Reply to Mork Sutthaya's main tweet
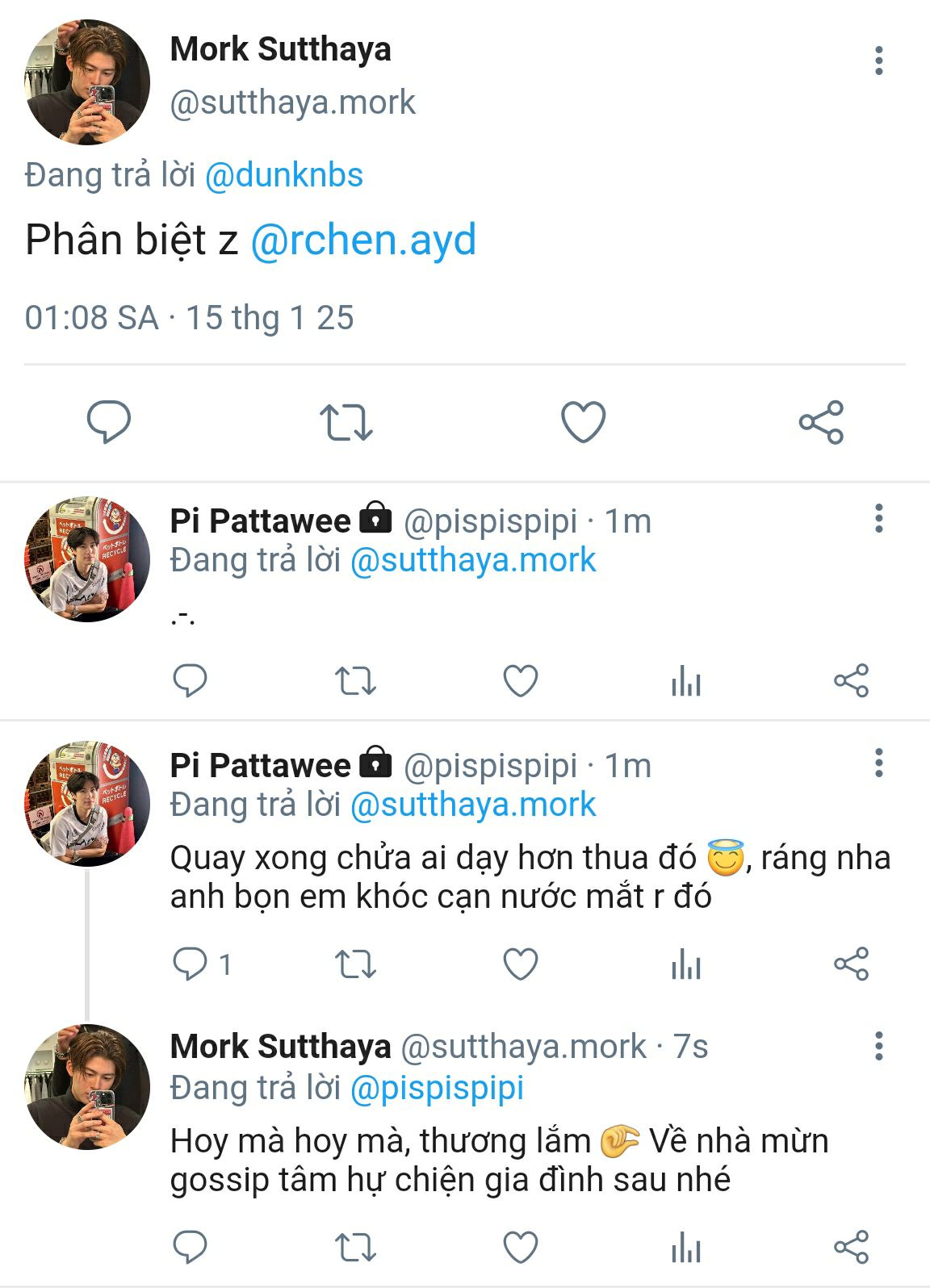This screenshot has height=1288, width=930. click(108, 422)
